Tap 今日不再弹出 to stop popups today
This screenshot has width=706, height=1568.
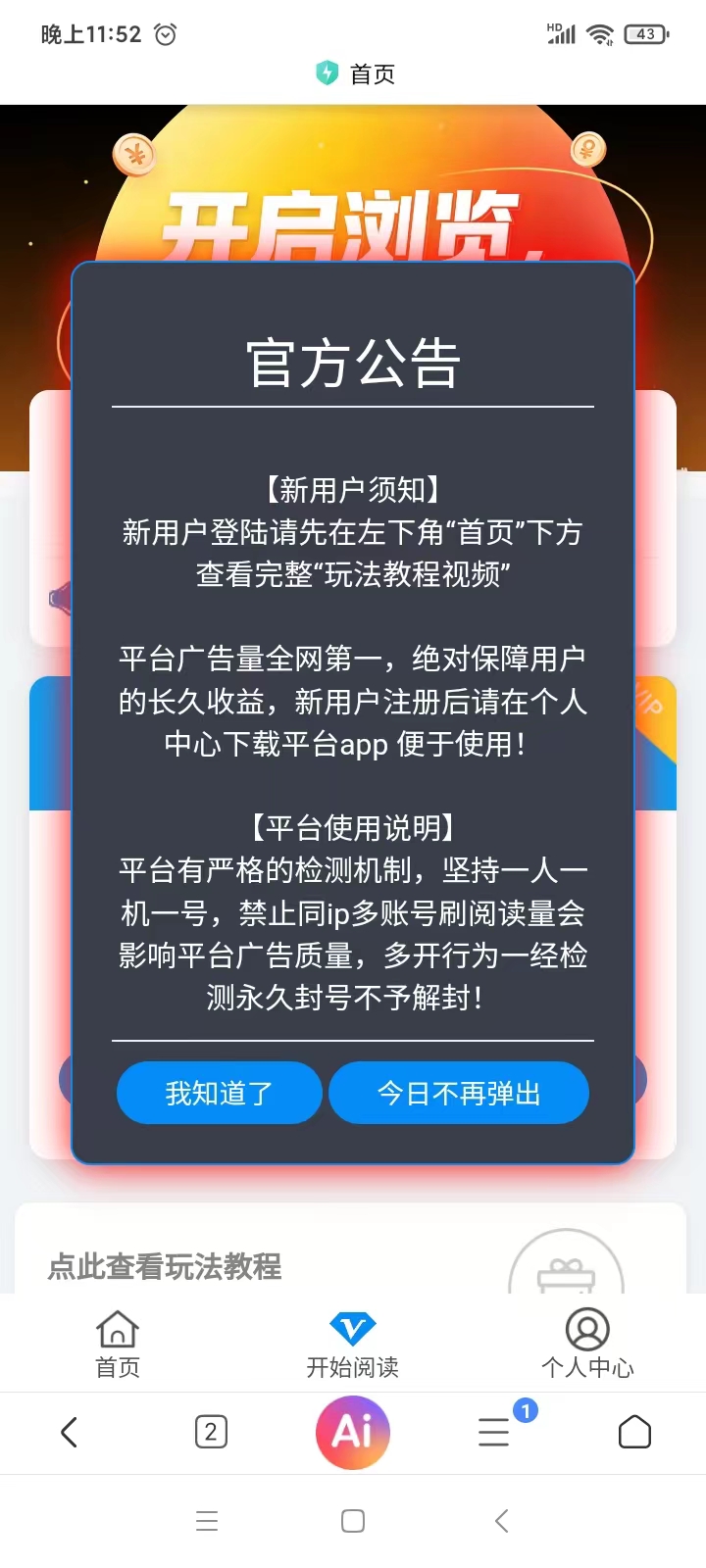point(458,1093)
